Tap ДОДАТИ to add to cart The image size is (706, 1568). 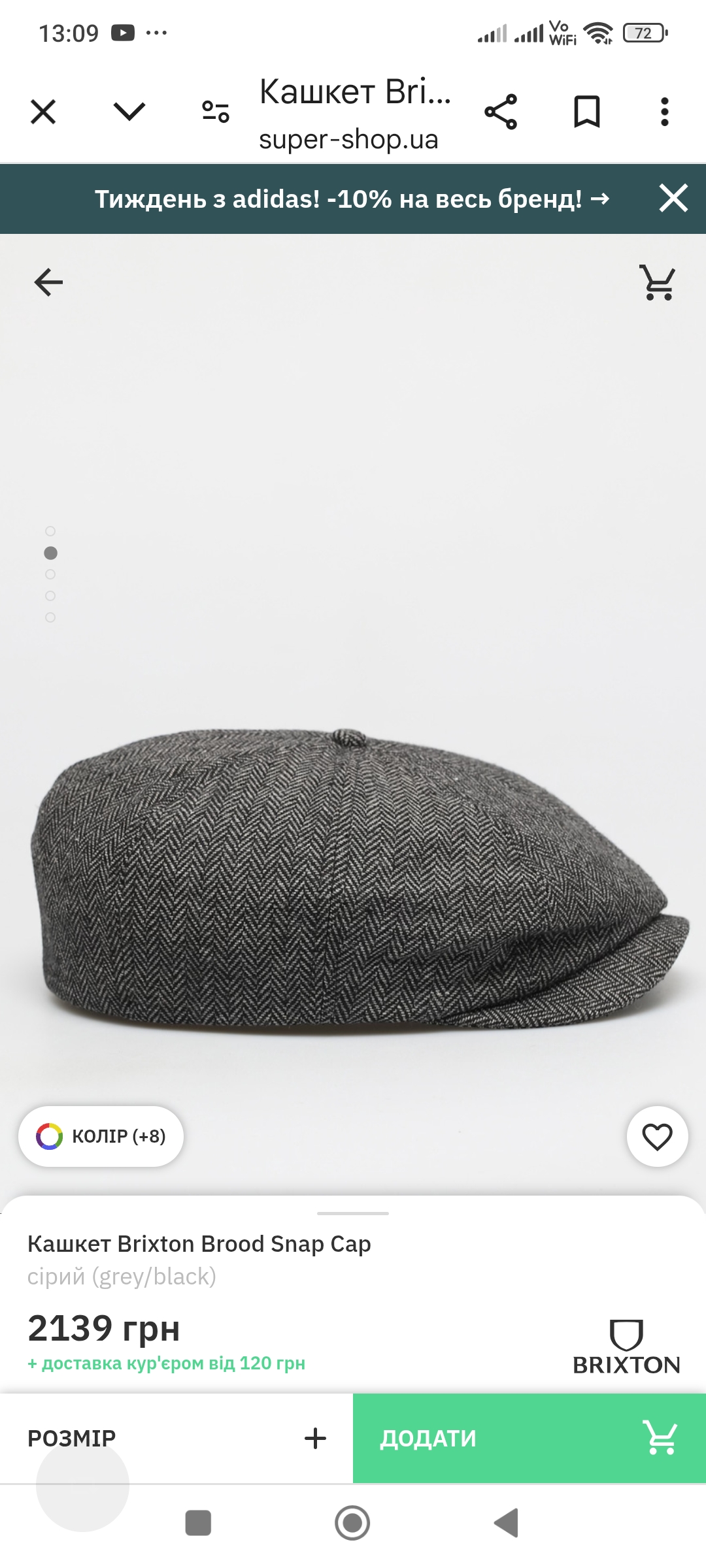click(529, 1438)
